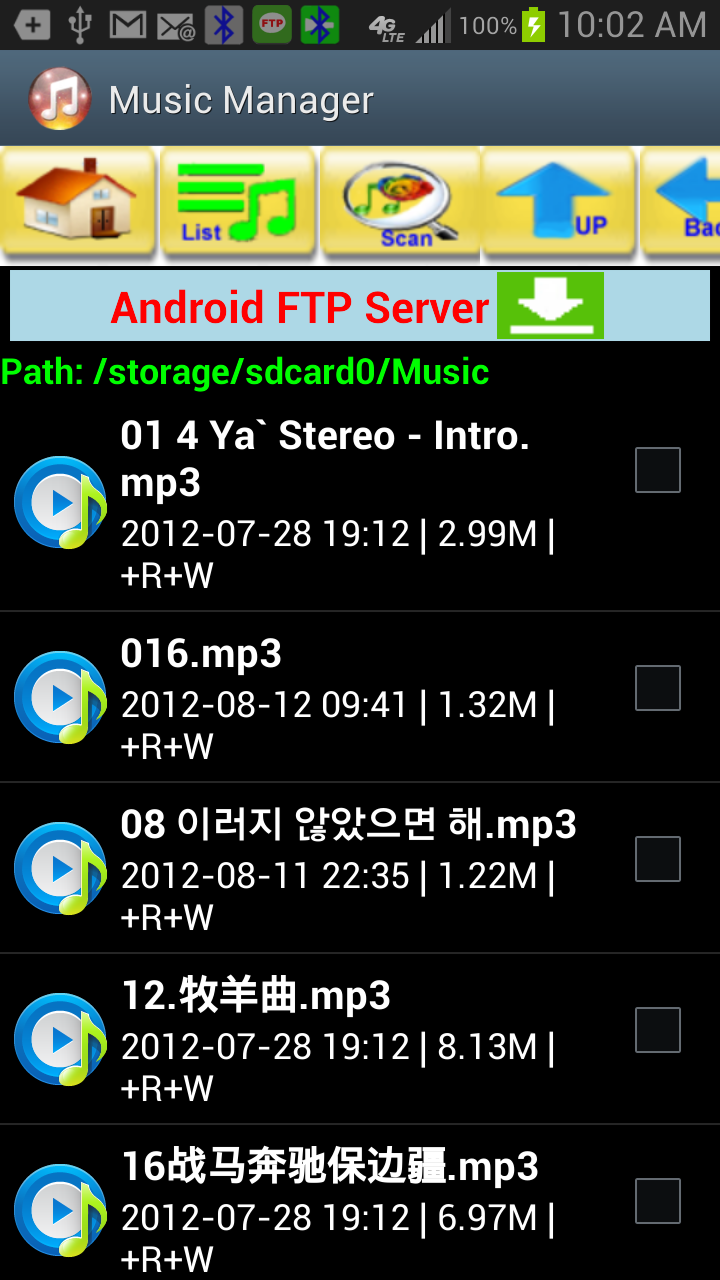The height and width of the screenshot is (1280, 720).
Task: Open the Android FTP Server banner
Action: coord(360,306)
